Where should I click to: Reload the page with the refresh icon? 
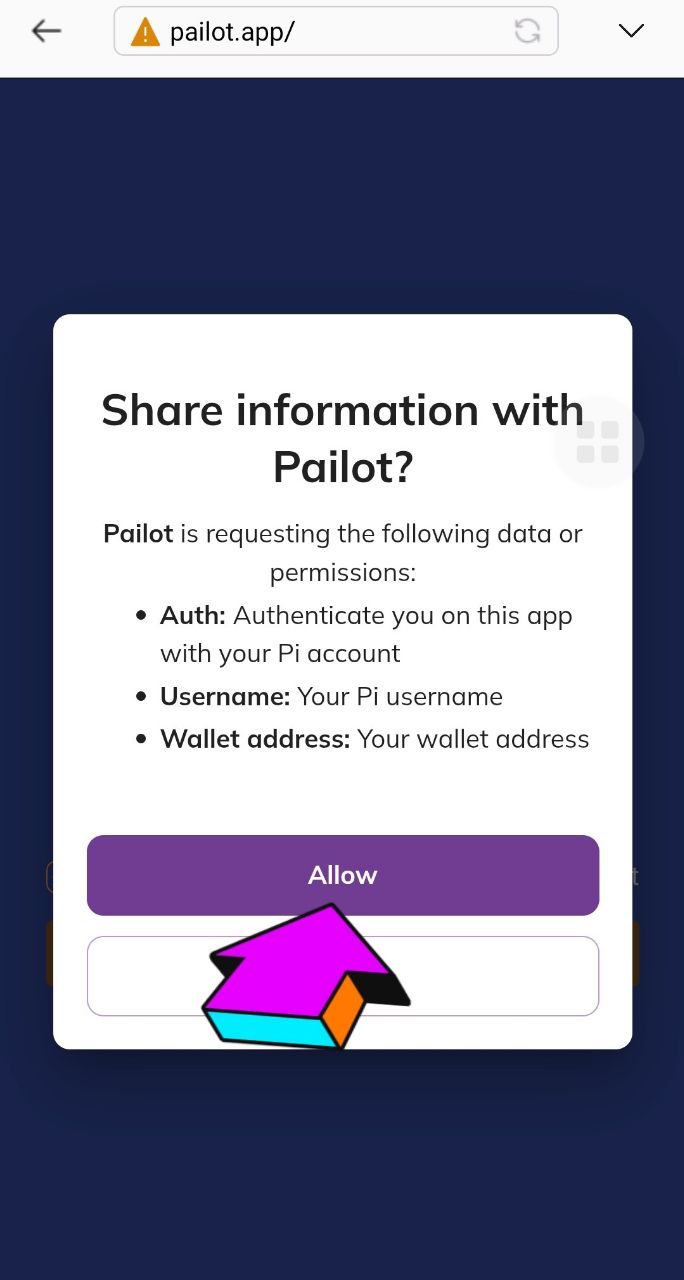(x=527, y=31)
